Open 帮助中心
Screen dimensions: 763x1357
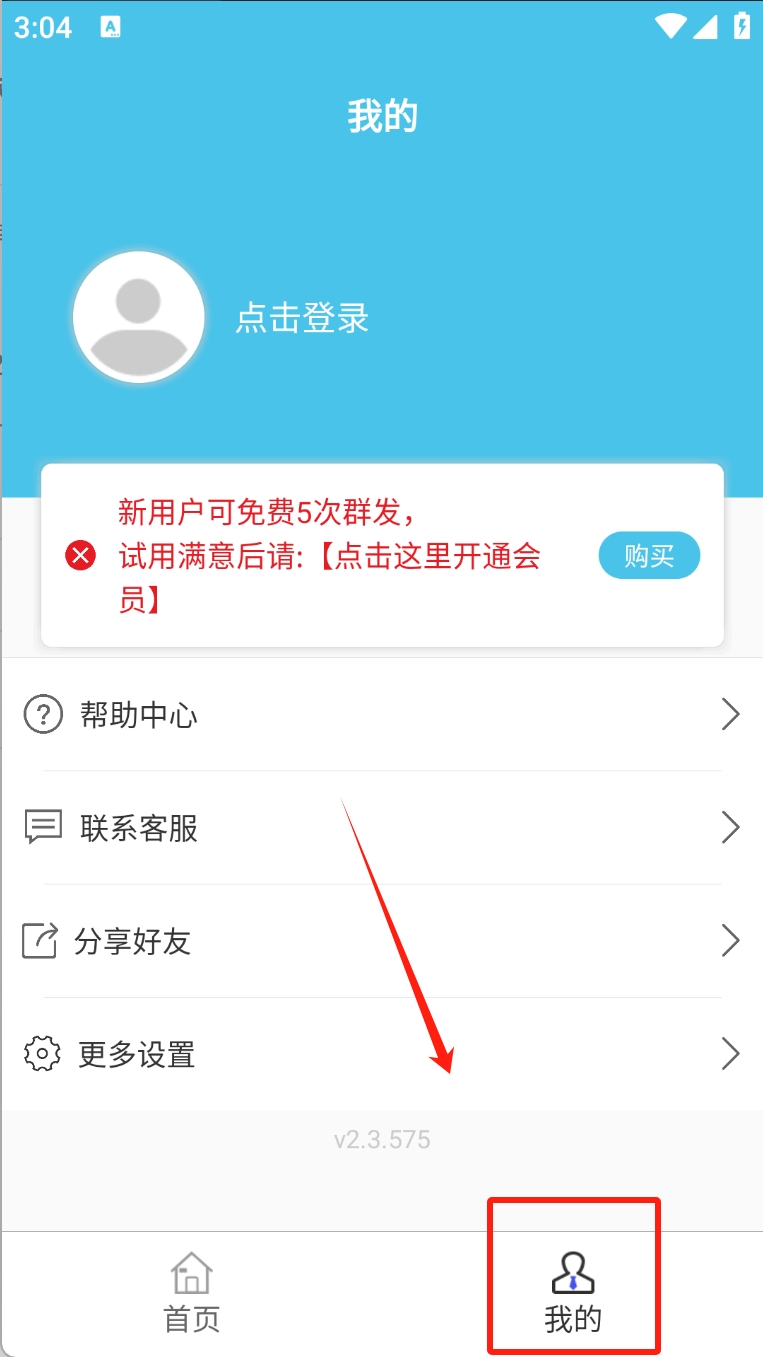click(381, 715)
